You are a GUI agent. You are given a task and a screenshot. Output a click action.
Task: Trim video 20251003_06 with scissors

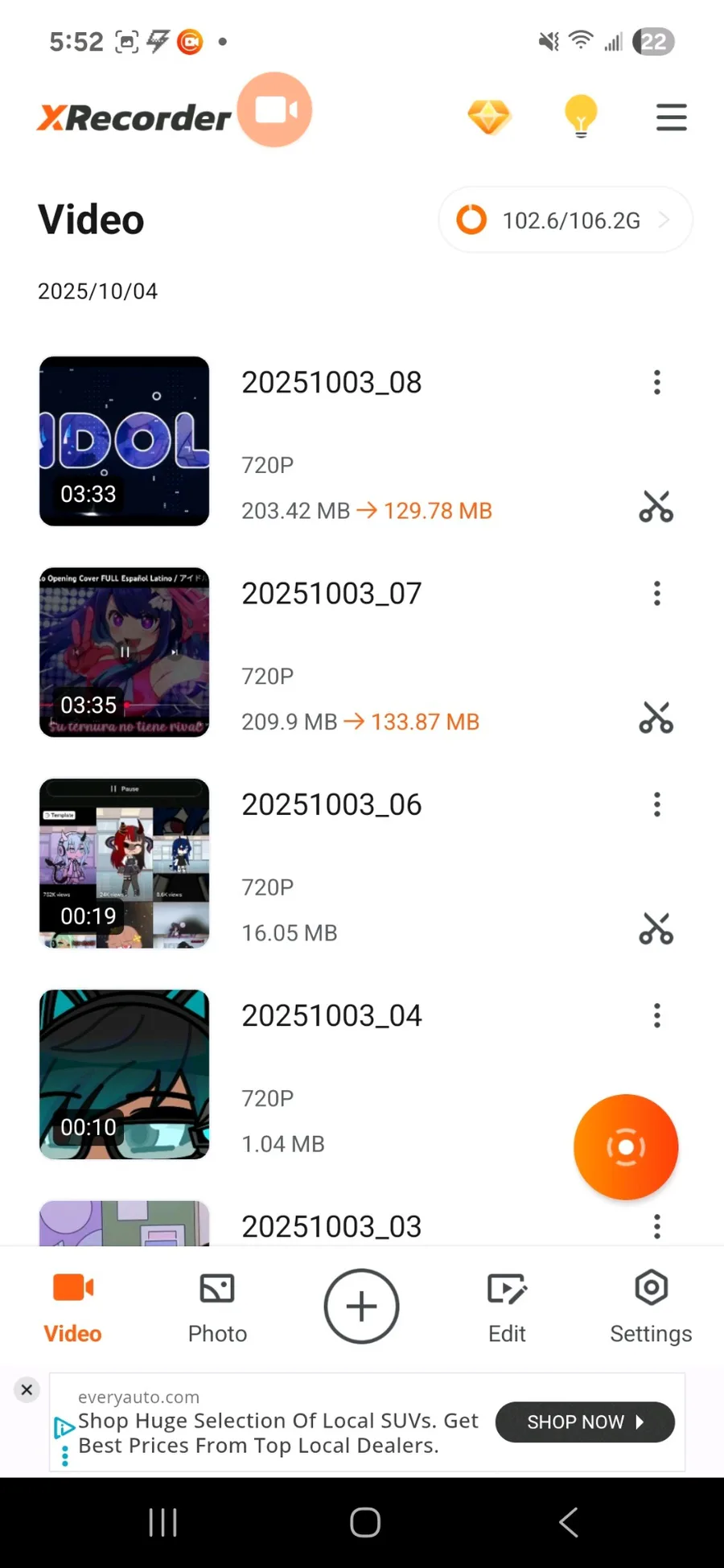[656, 928]
